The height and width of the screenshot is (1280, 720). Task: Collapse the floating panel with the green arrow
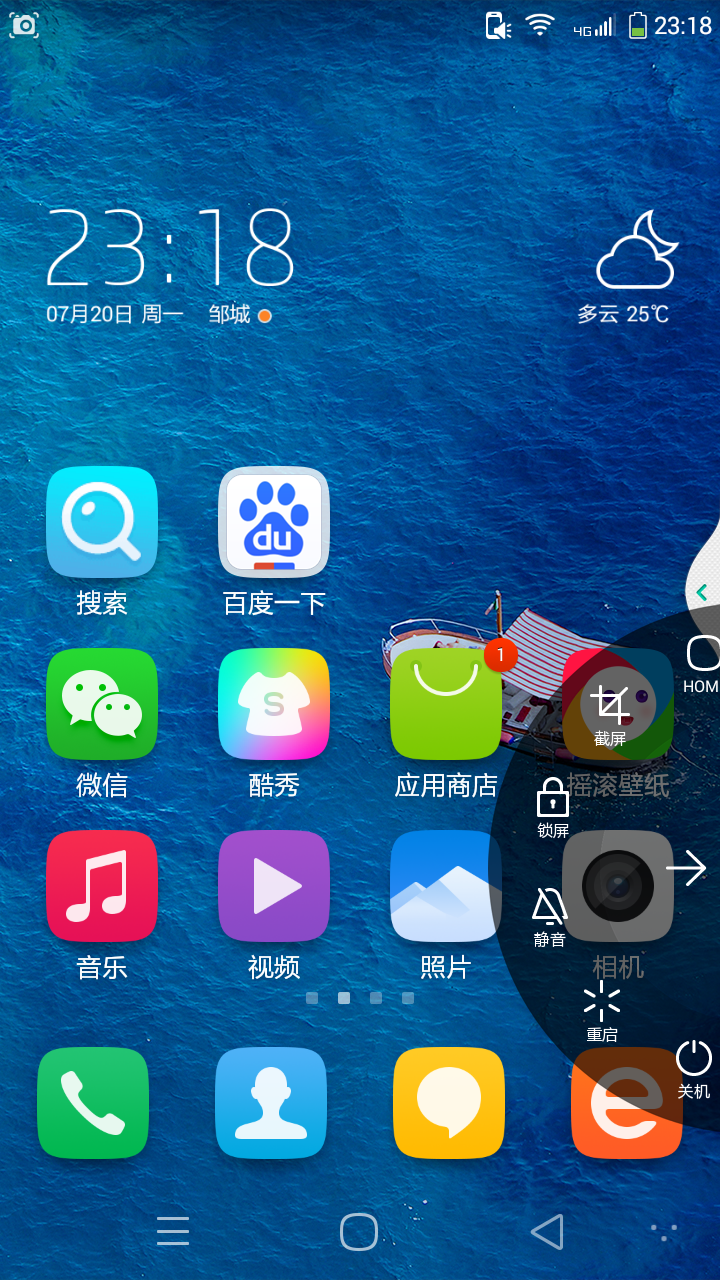(x=702, y=592)
